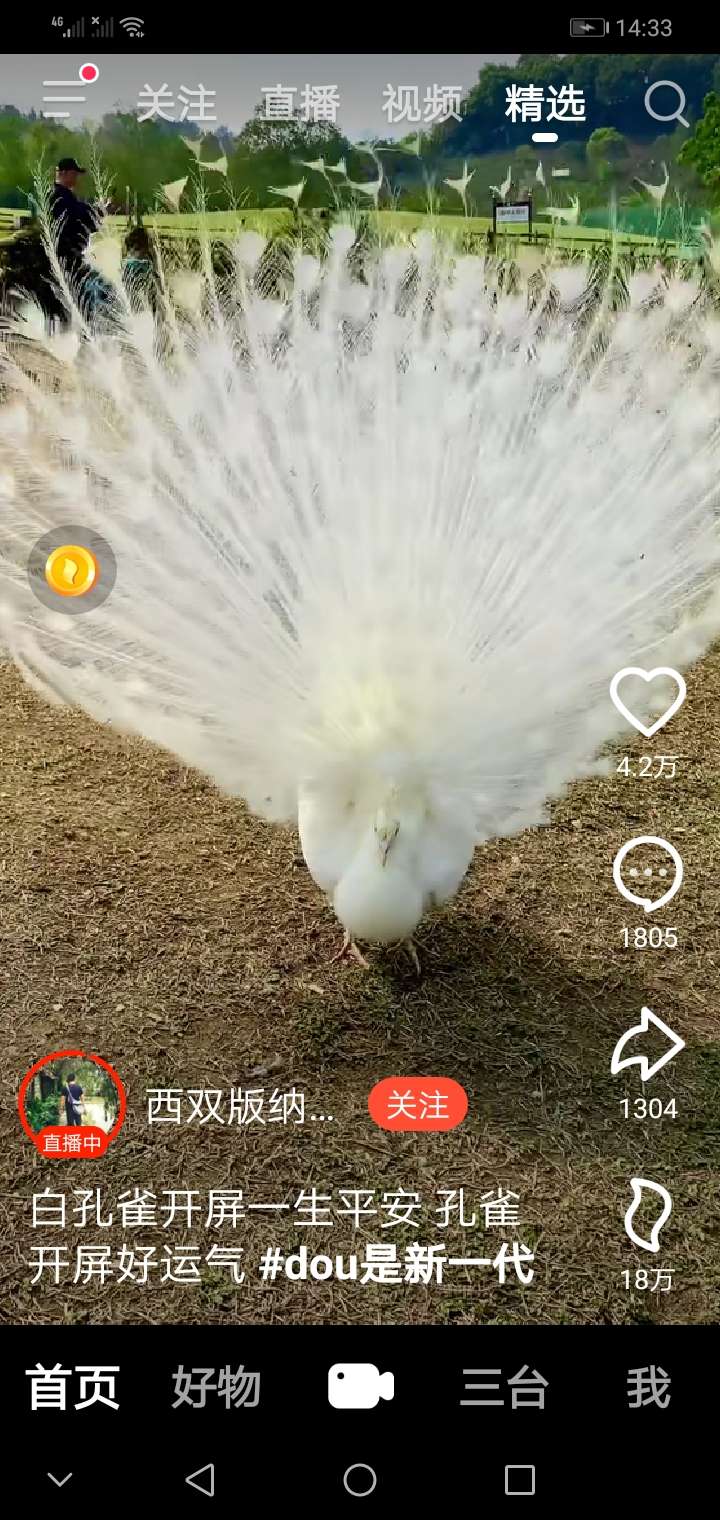This screenshot has height=1520, width=720.
Task: Select the 精选 tab
Action: pyautogui.click(x=545, y=104)
